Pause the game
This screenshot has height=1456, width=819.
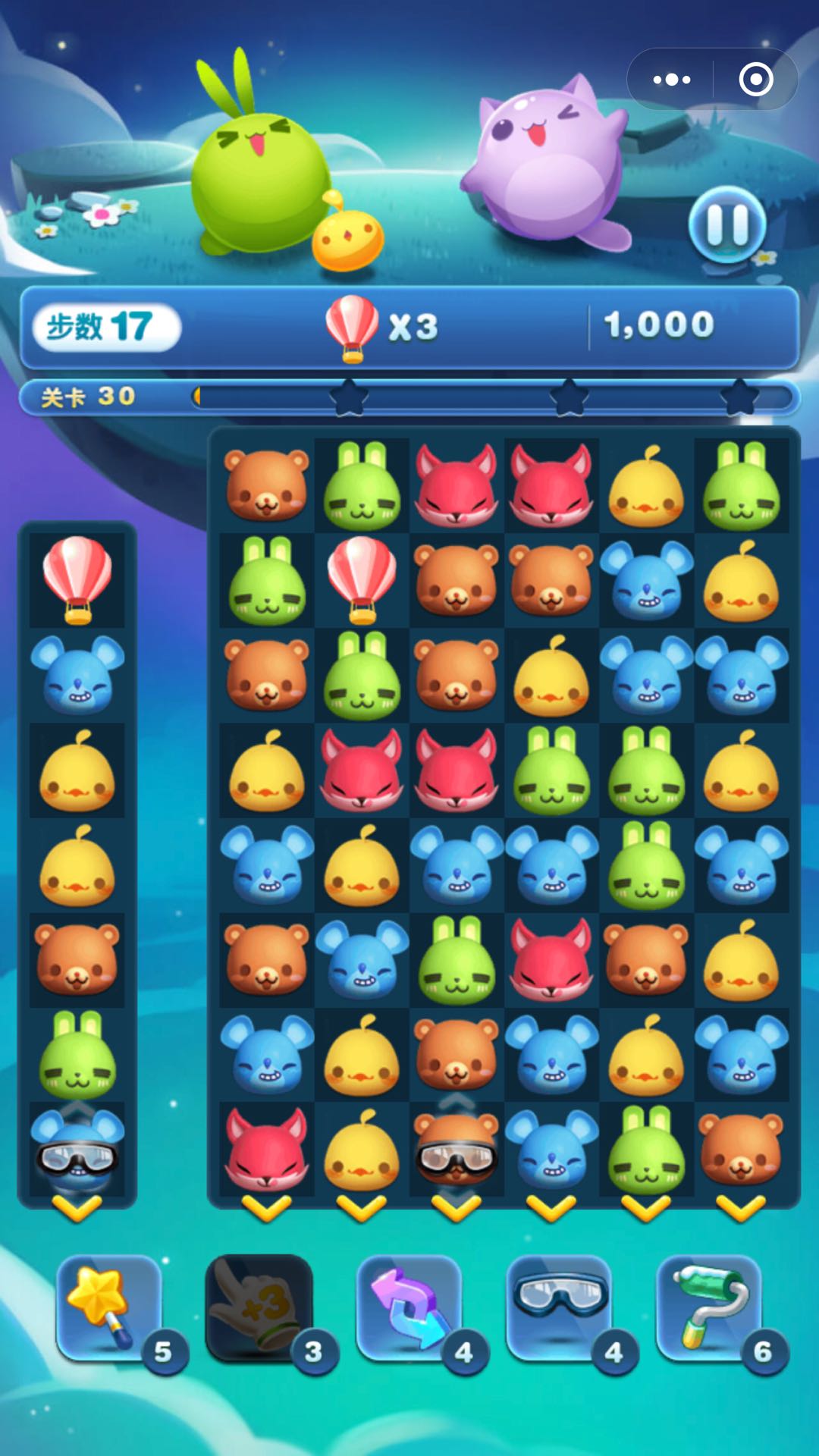point(726,224)
